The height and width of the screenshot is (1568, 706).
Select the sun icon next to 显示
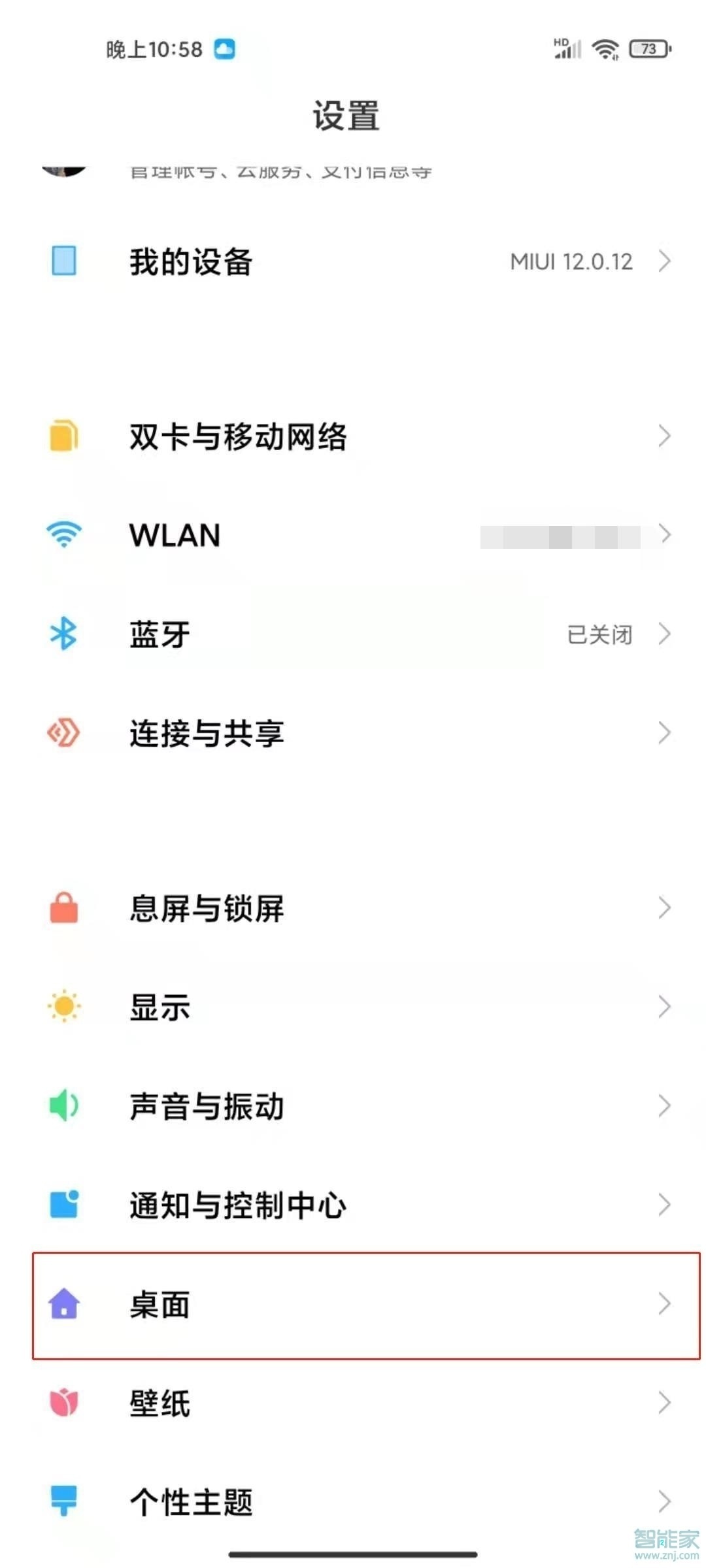(x=63, y=1007)
